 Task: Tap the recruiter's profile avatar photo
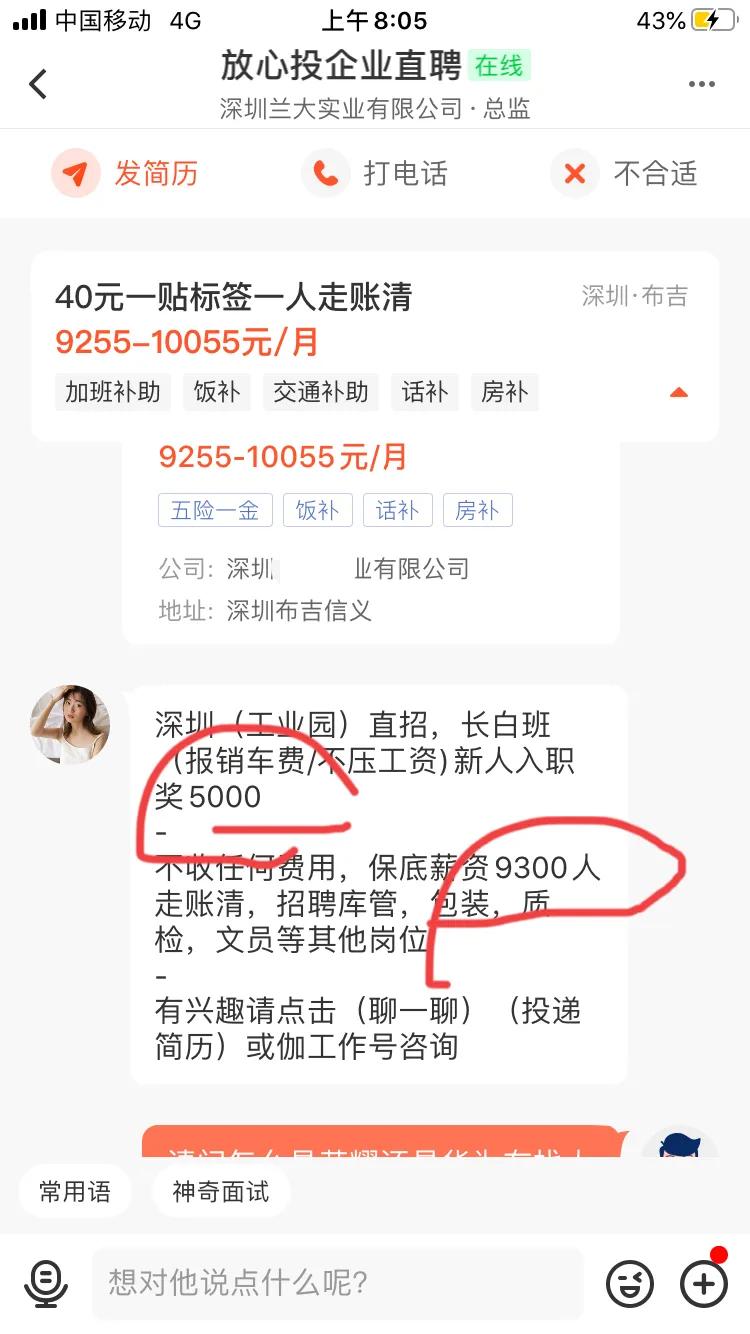pyautogui.click(x=70, y=726)
